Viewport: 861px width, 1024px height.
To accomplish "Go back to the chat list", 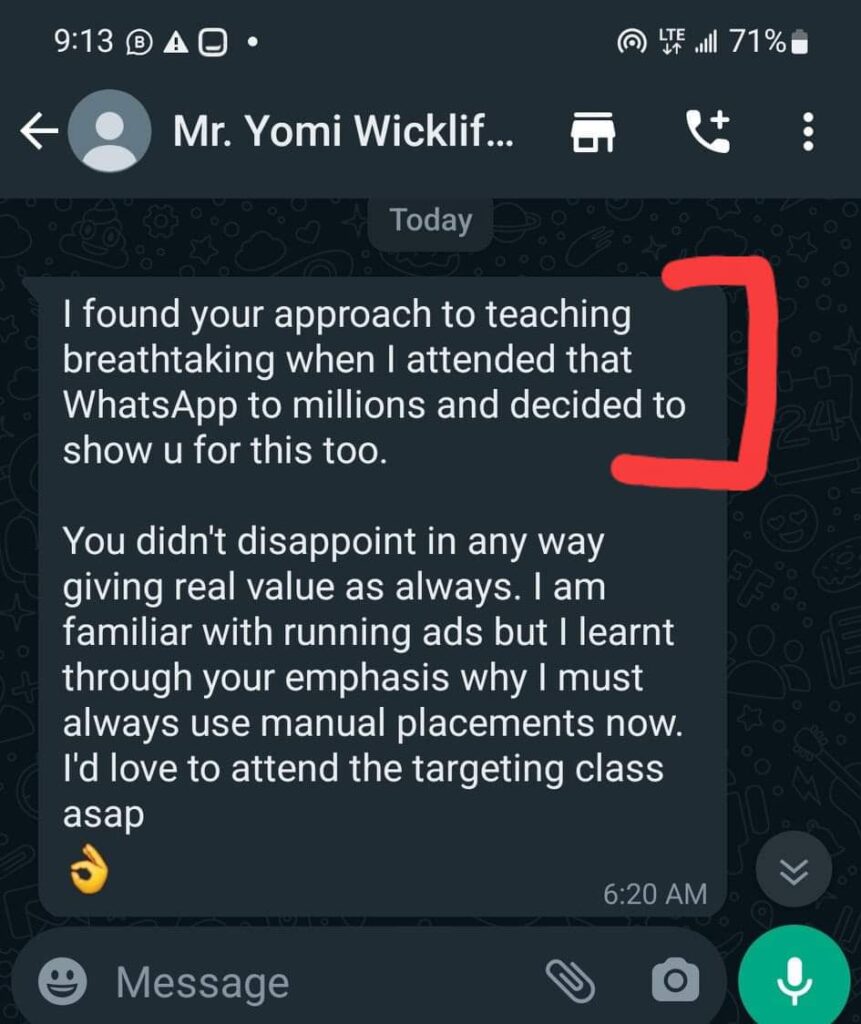I will point(38,132).
